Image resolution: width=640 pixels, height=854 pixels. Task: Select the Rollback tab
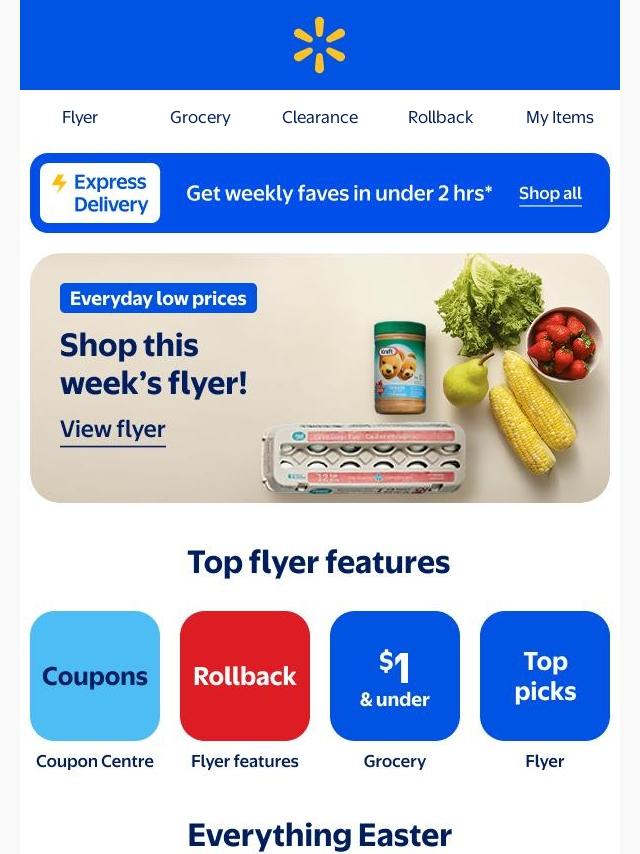(x=440, y=117)
